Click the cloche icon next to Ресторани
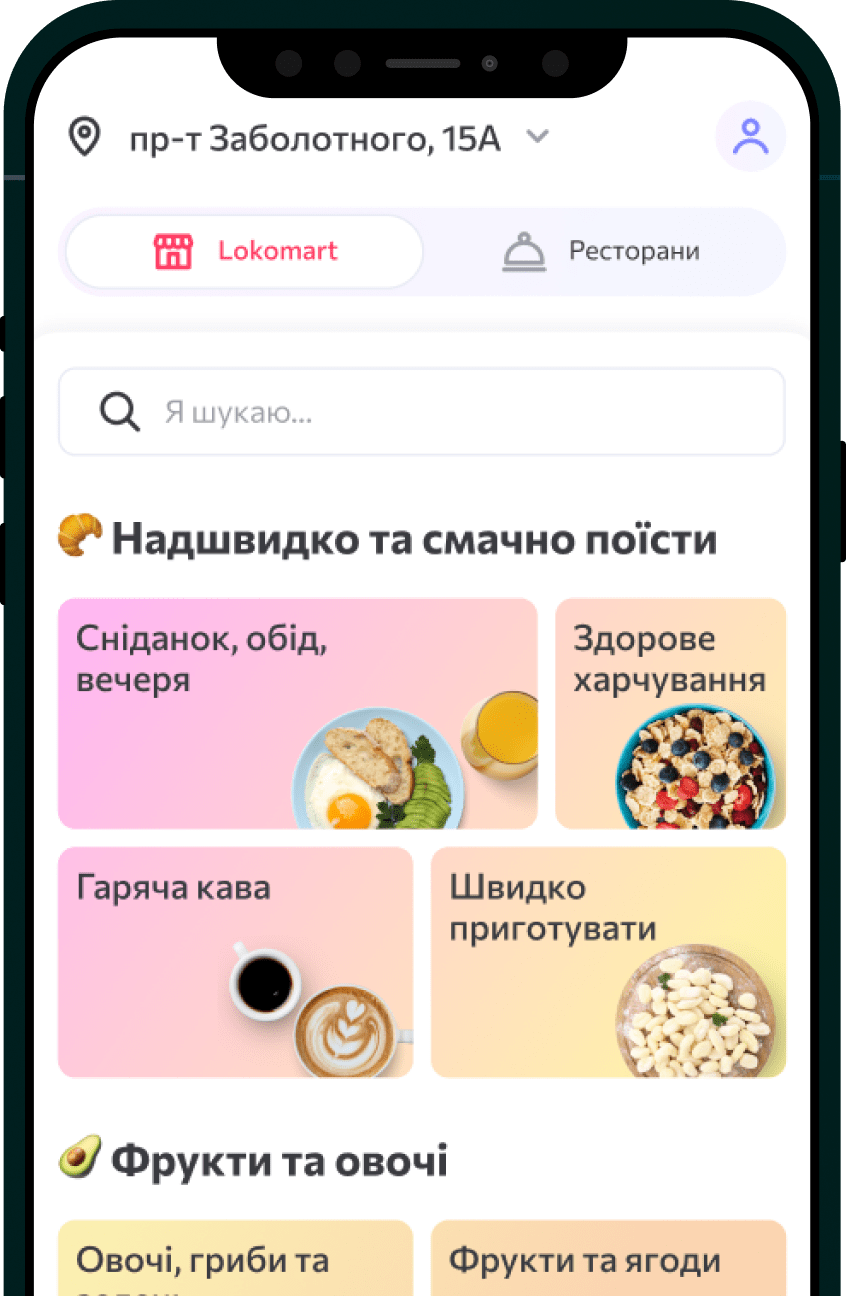 pos(524,251)
